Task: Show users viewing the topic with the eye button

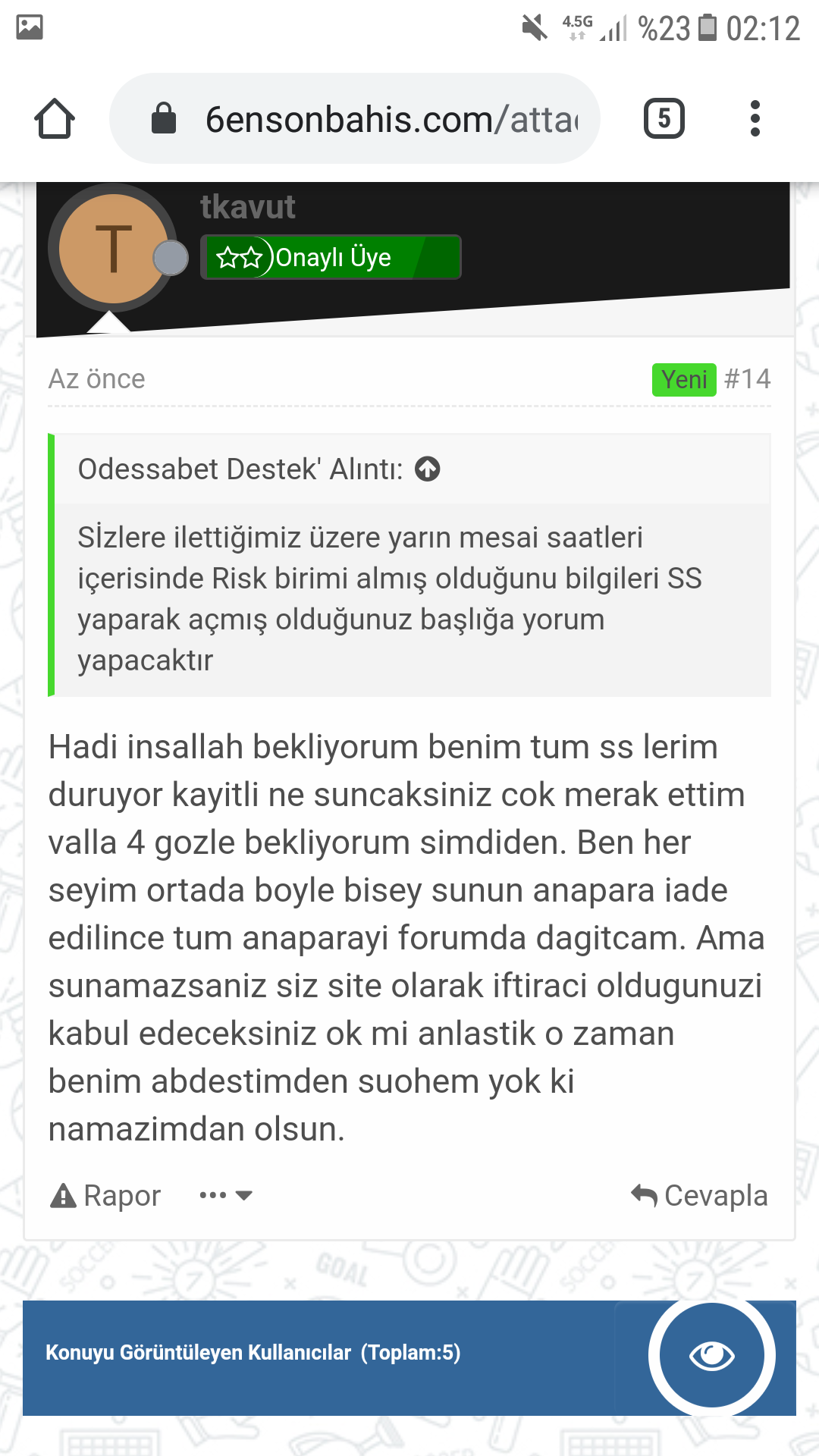Action: click(712, 1355)
